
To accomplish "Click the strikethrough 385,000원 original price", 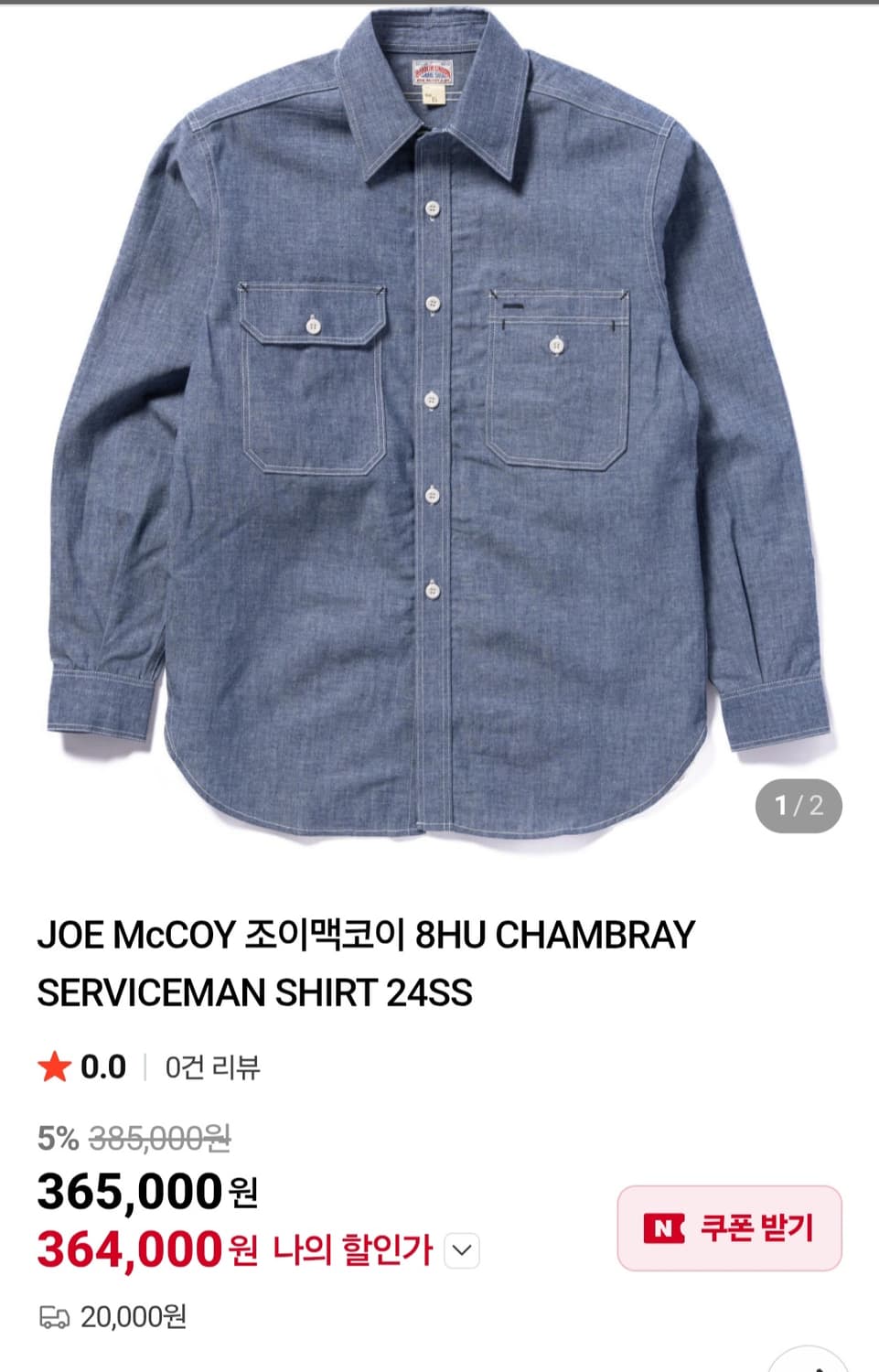I will click(161, 1139).
